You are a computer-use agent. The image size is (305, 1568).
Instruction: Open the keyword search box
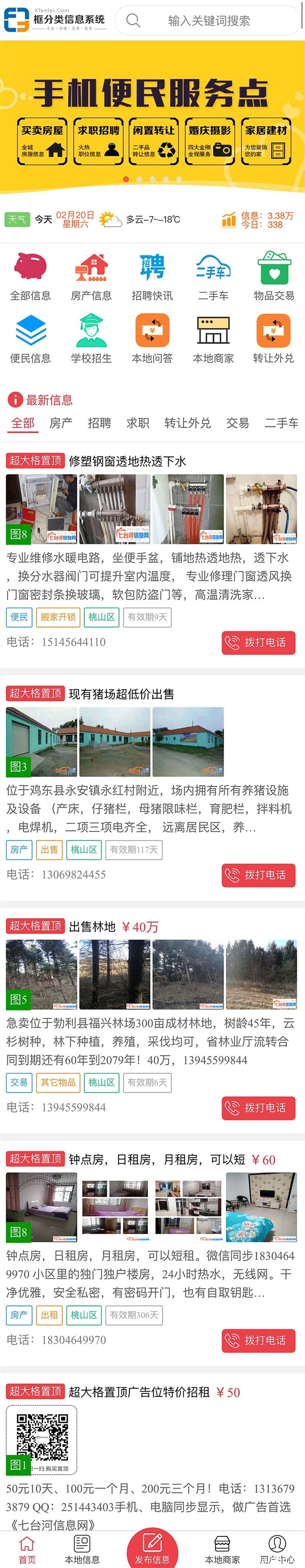point(208,21)
